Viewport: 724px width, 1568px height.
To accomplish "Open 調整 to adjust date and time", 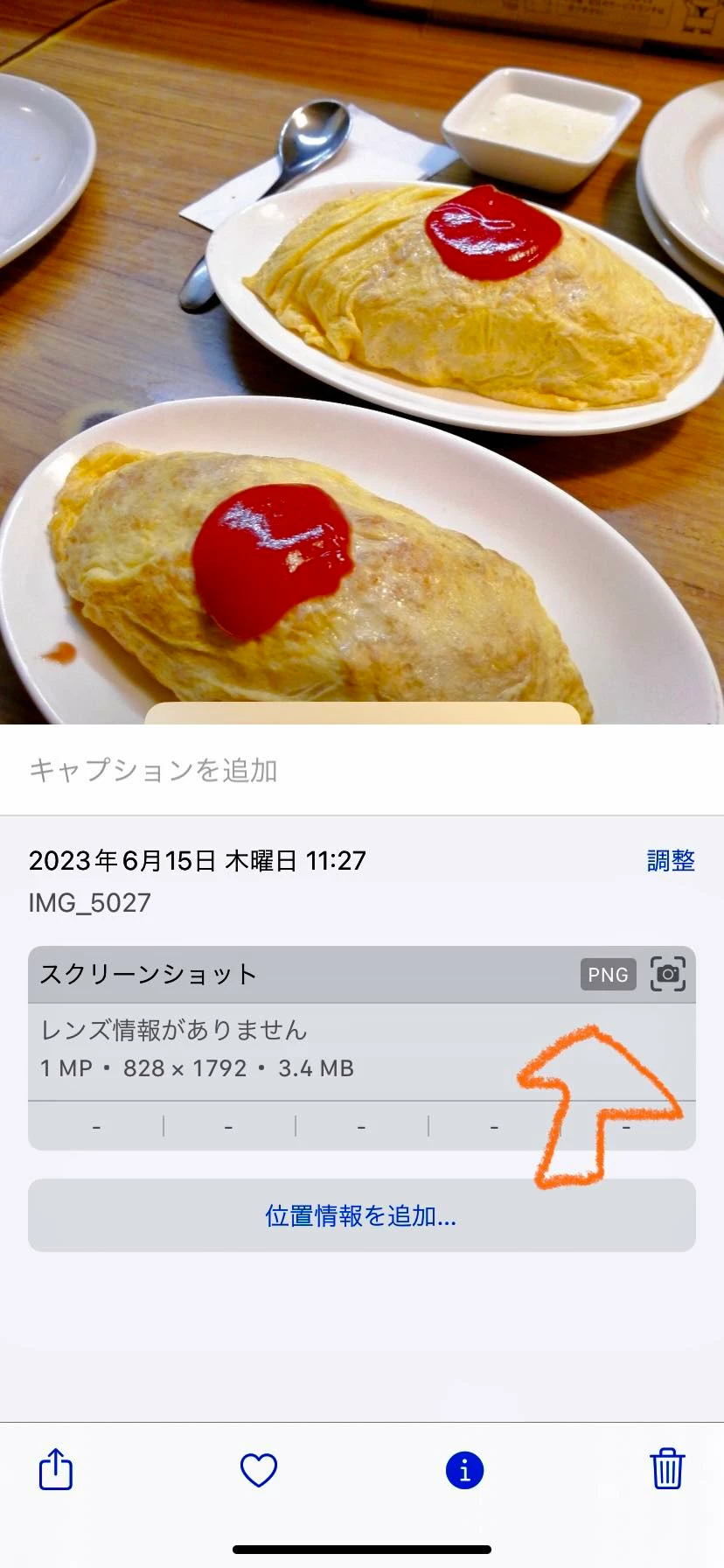I will (671, 860).
